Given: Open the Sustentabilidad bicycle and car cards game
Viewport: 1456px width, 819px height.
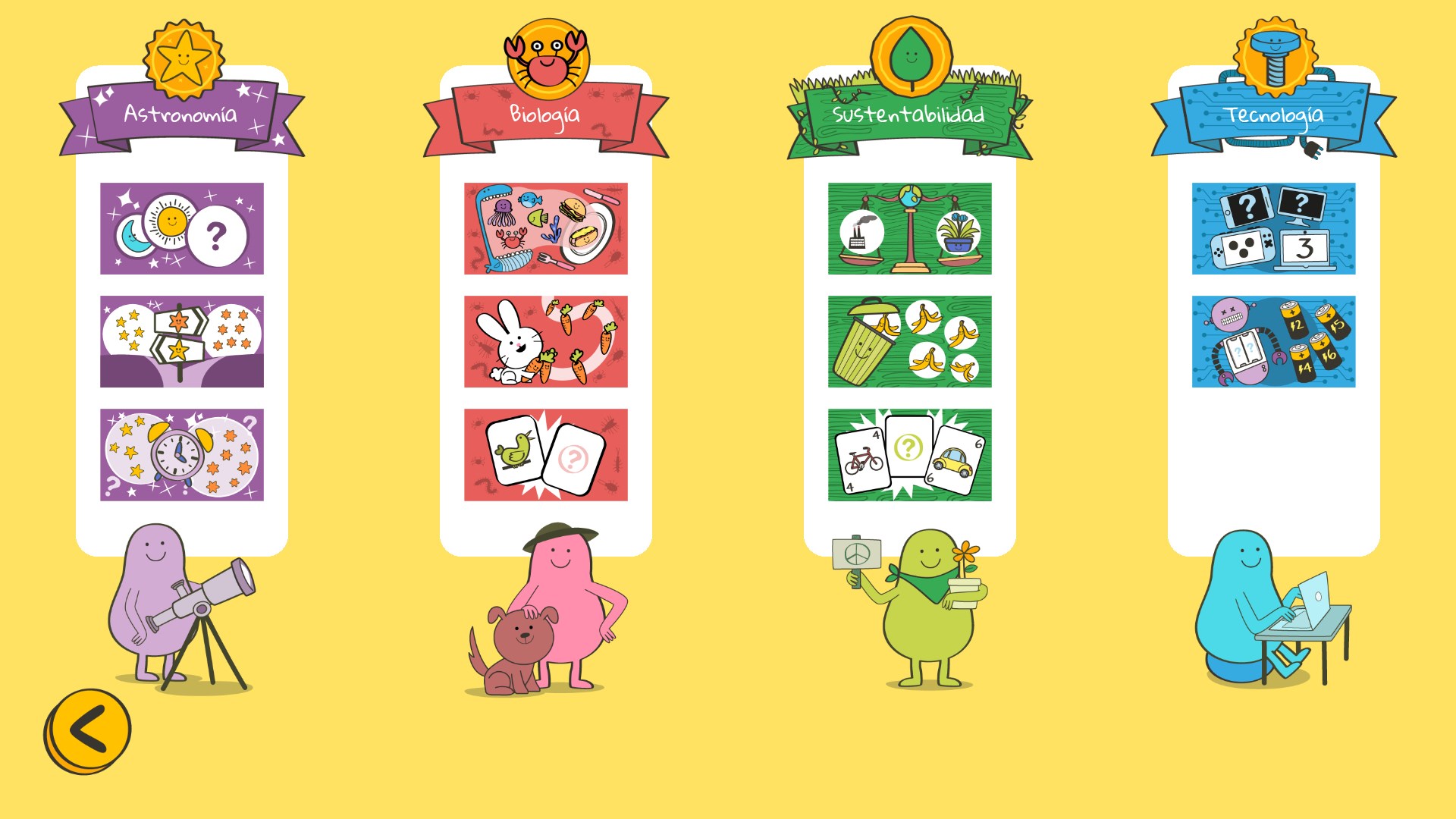Looking at the screenshot, I should tap(909, 455).
